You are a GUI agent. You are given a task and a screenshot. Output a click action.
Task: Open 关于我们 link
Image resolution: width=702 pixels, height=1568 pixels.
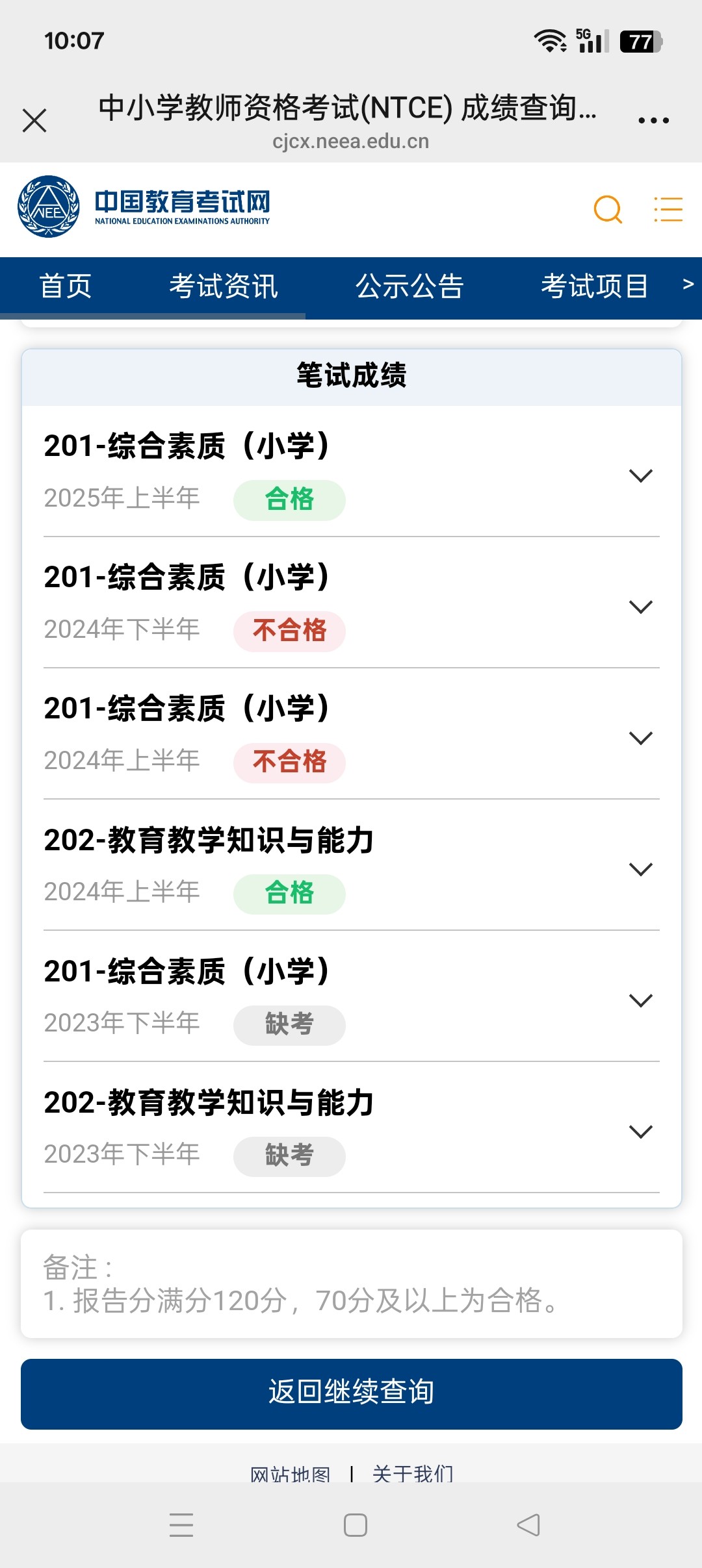(413, 1473)
